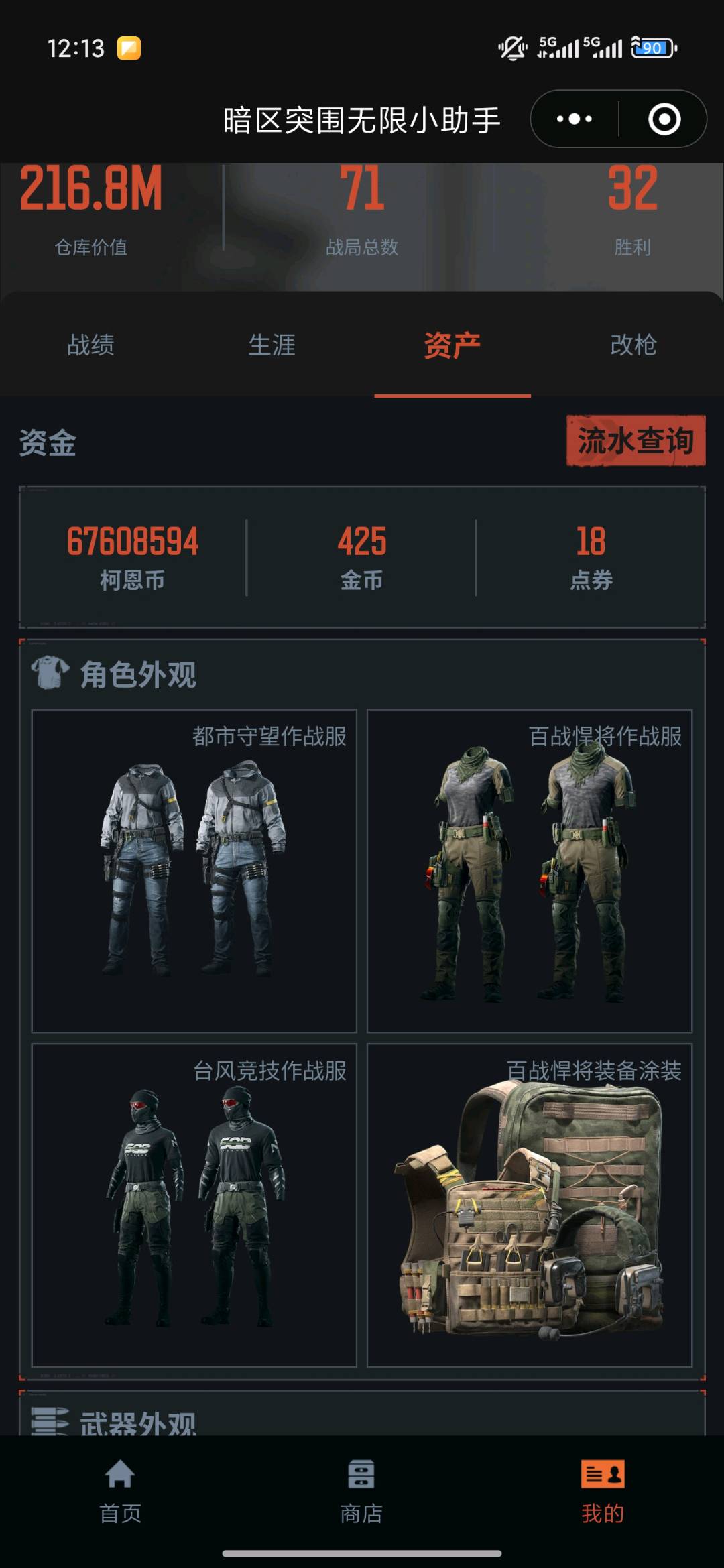Switch to the 战绩 tab
Viewport: 724px width, 1568px height.
(x=90, y=345)
